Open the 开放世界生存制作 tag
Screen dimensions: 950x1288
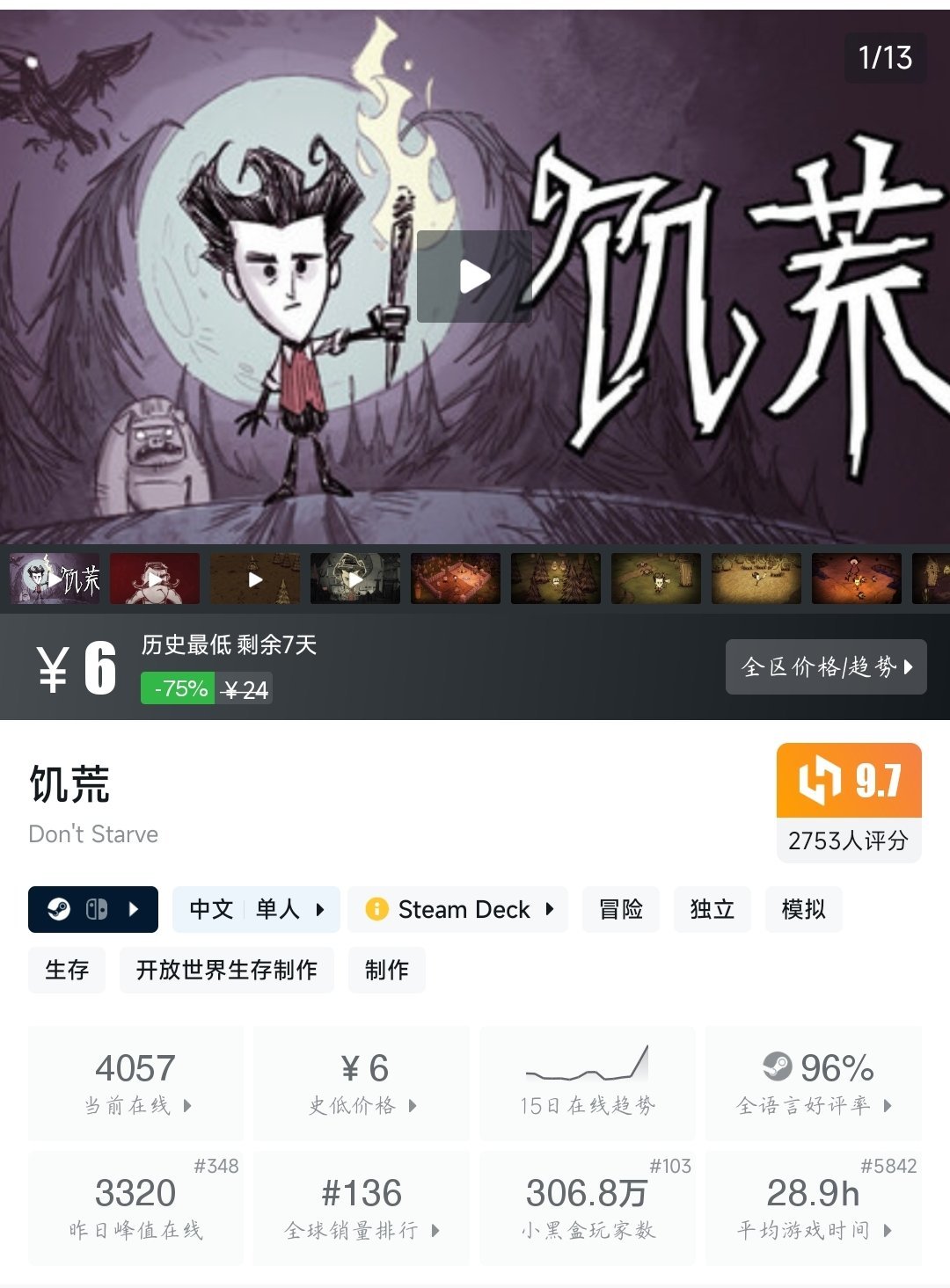pos(226,970)
